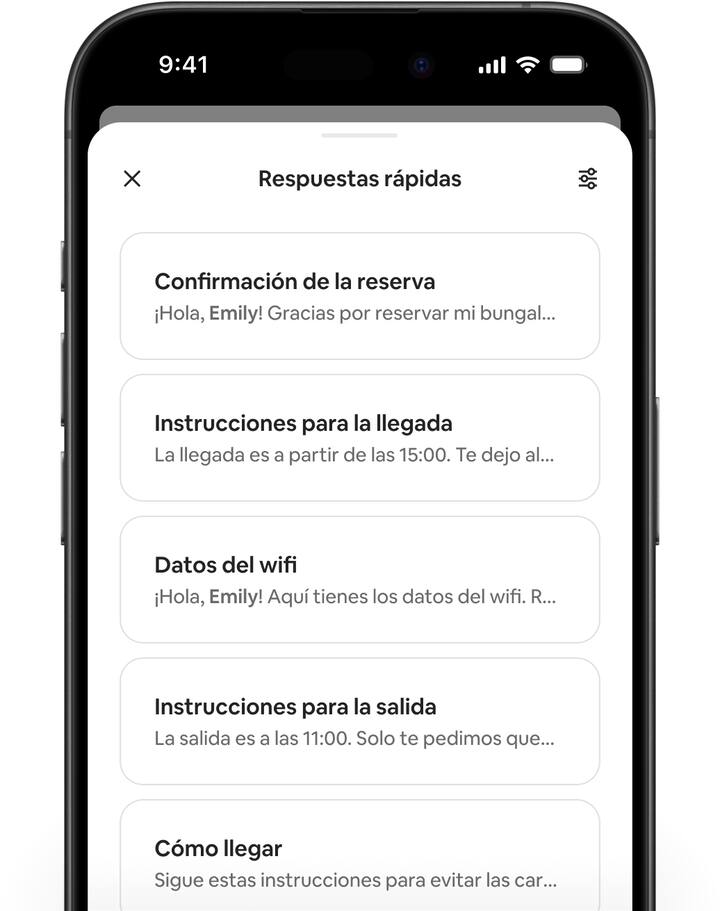Viewport: 720px width, 911px height.
Task: Close the Respuestas rápidas sheet
Action: (132, 179)
